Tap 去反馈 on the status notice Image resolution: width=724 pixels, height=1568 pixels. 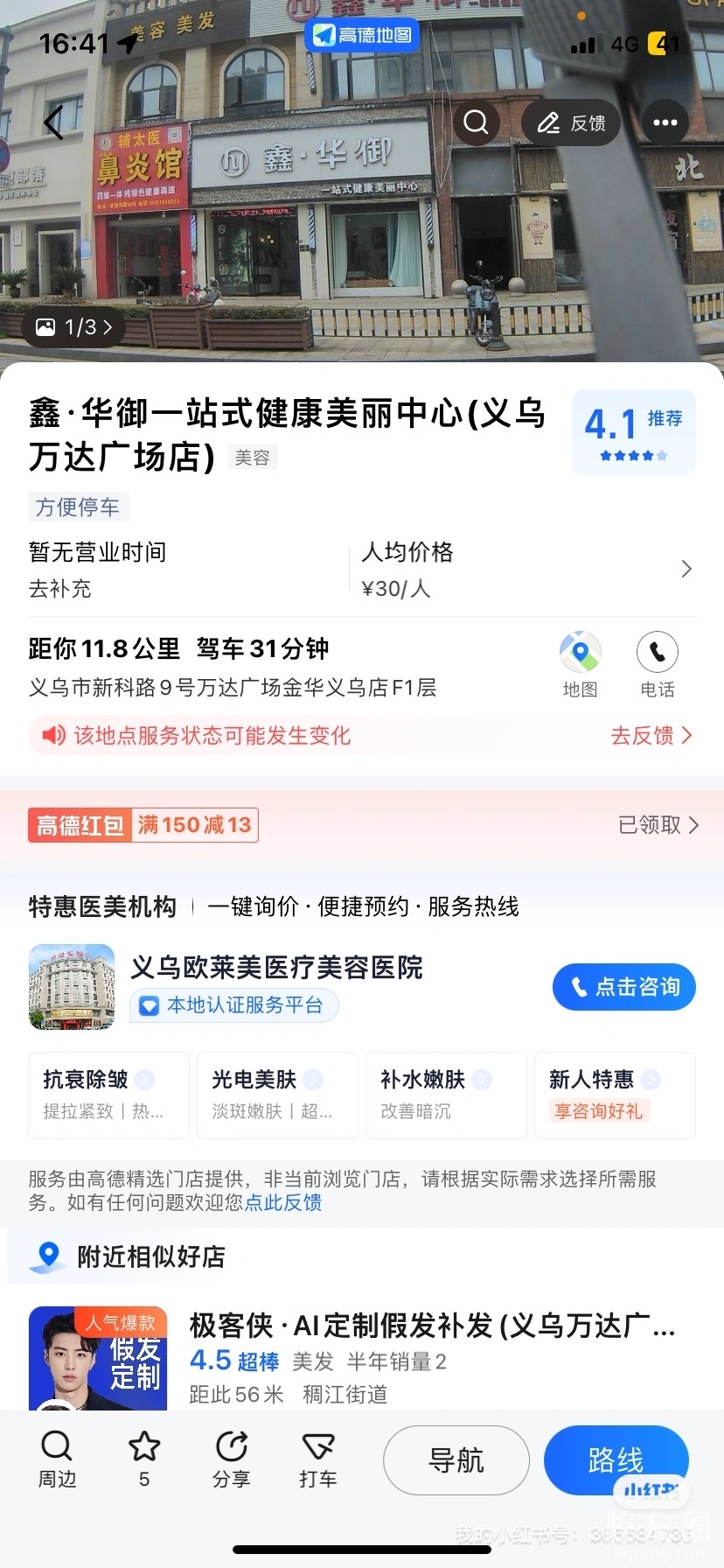[x=651, y=736]
